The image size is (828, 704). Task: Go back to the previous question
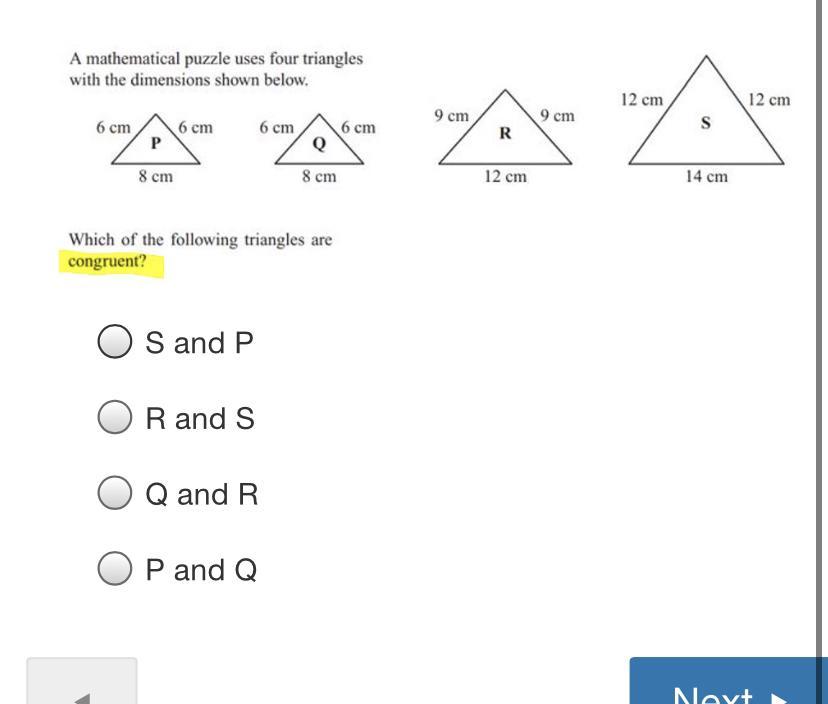point(82,681)
